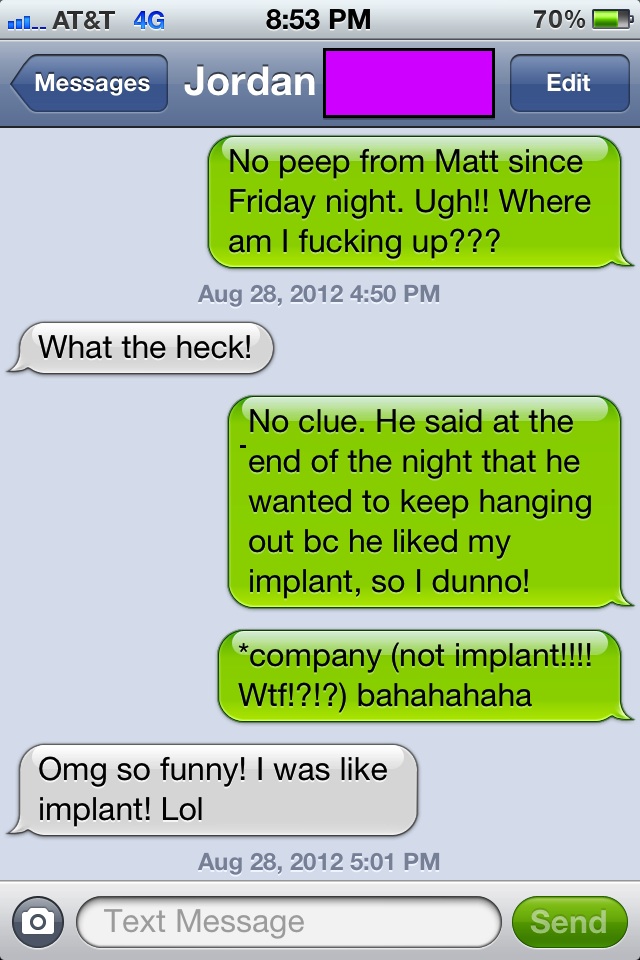The width and height of the screenshot is (640, 960).
Task: Open the camera to attach a photo
Action: coord(38,921)
